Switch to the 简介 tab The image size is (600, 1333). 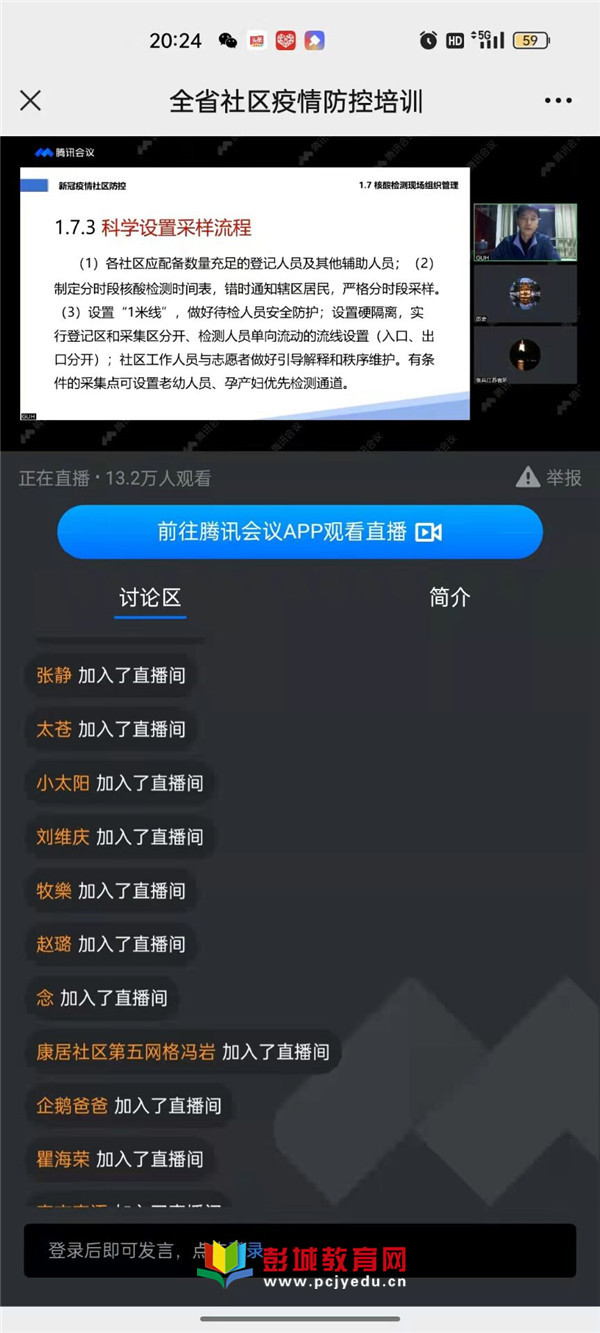[450, 598]
